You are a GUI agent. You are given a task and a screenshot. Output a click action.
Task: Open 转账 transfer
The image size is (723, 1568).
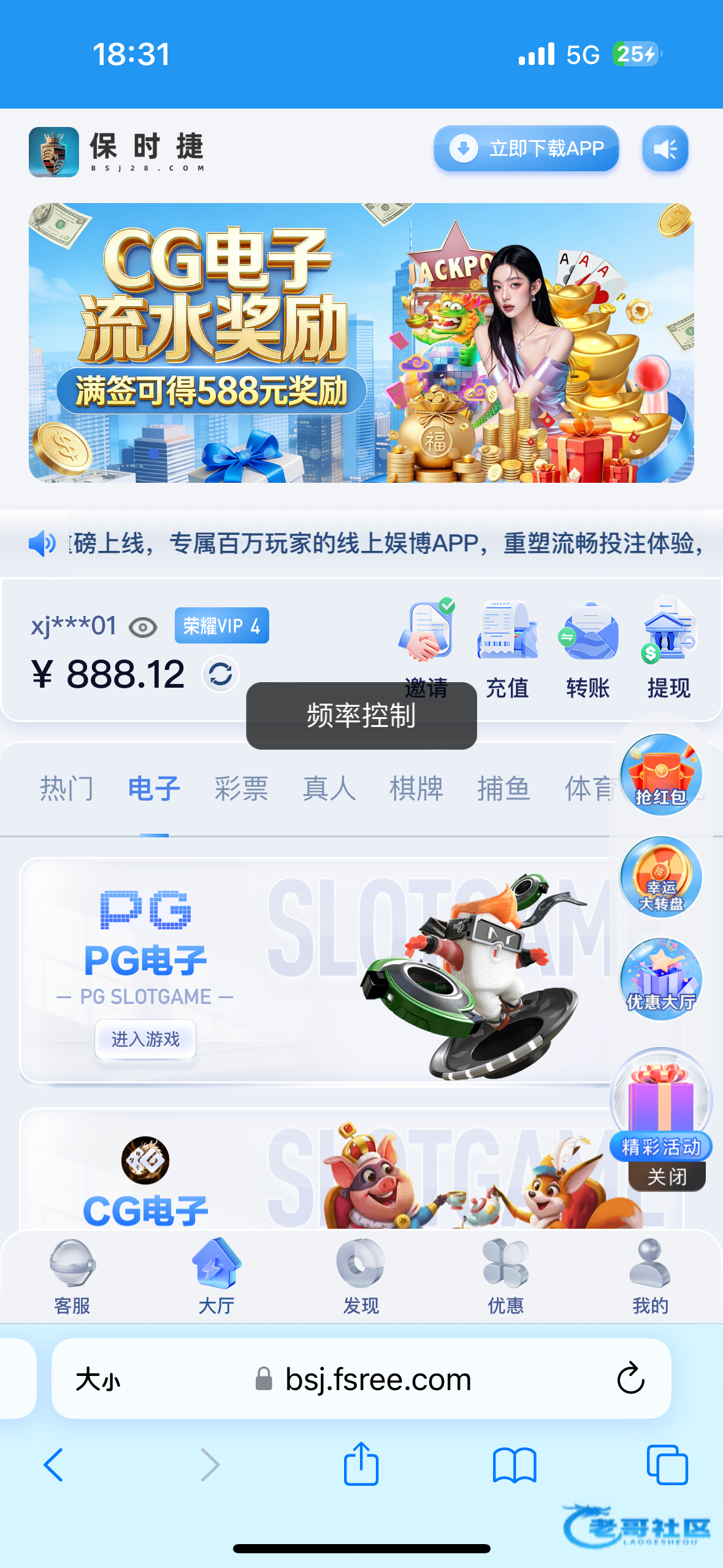(587, 650)
